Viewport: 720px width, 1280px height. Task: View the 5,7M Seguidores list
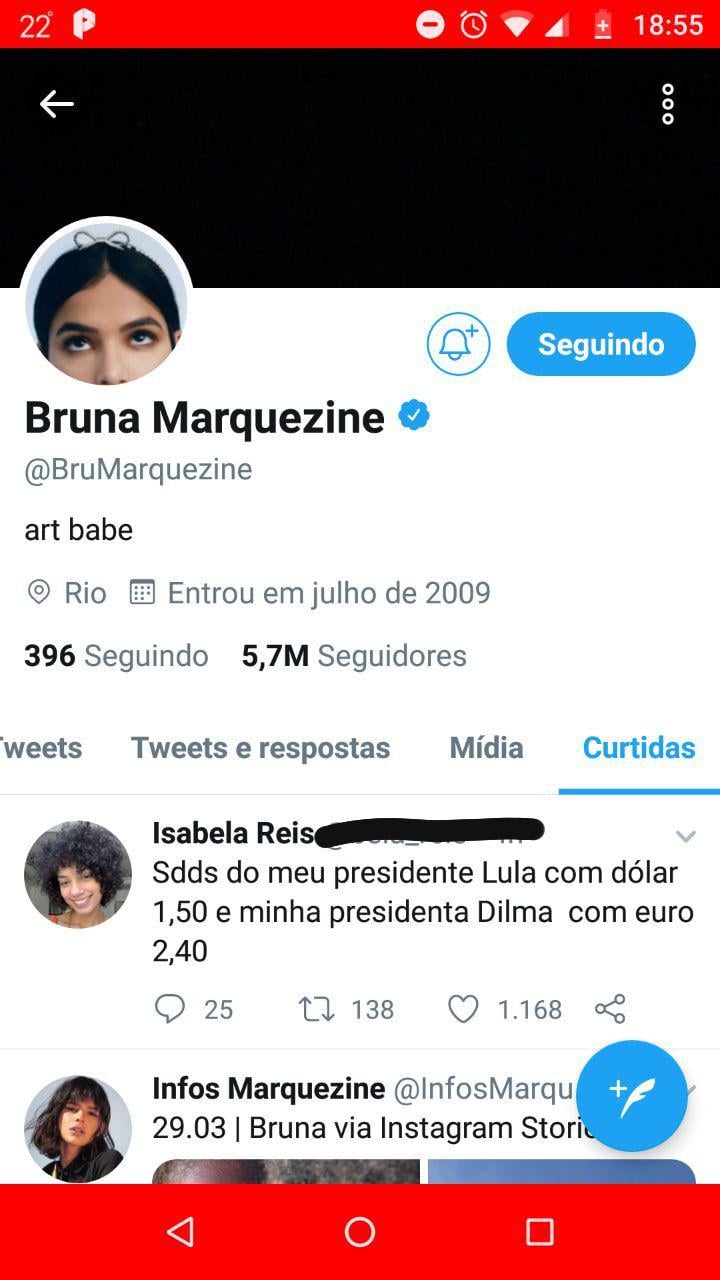click(x=354, y=656)
